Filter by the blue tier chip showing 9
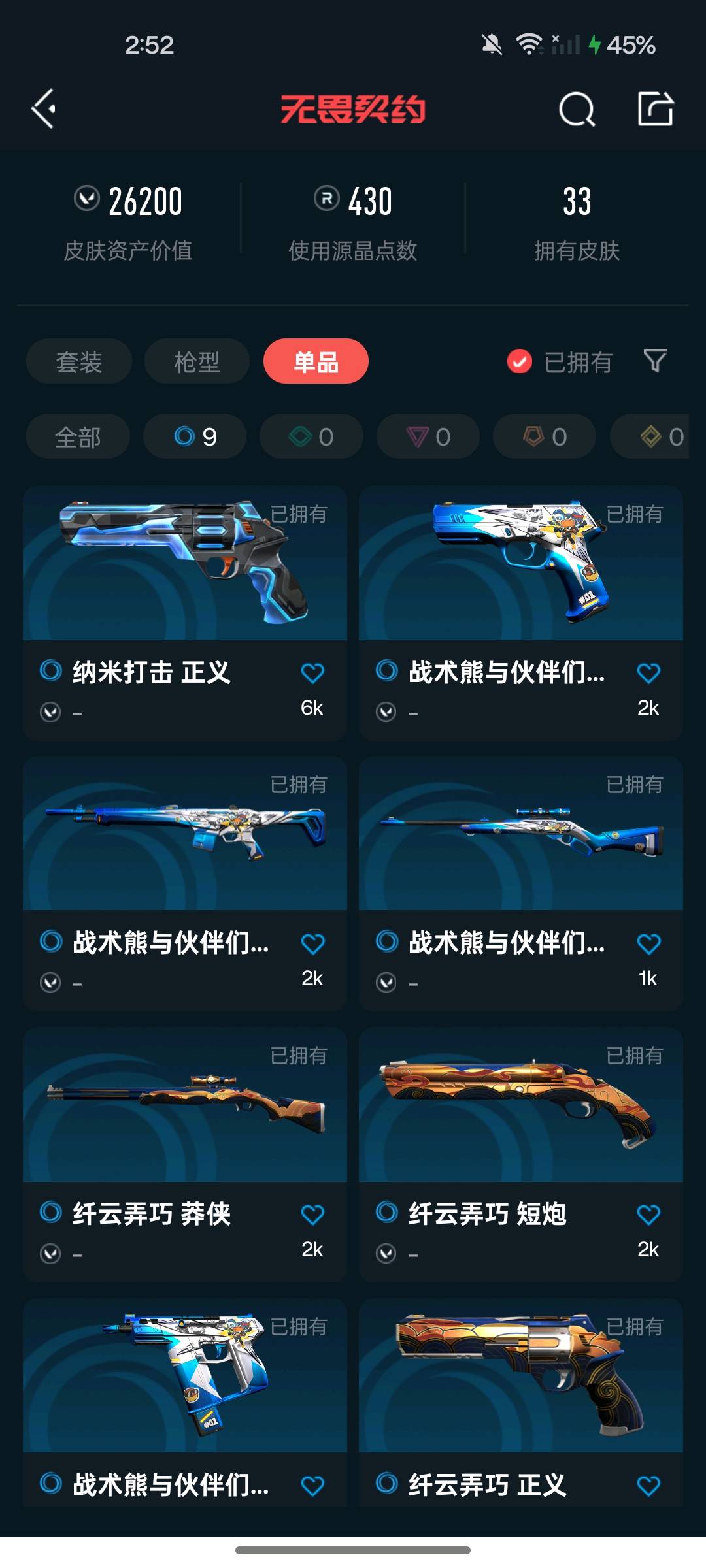The image size is (706, 1568). coord(195,436)
